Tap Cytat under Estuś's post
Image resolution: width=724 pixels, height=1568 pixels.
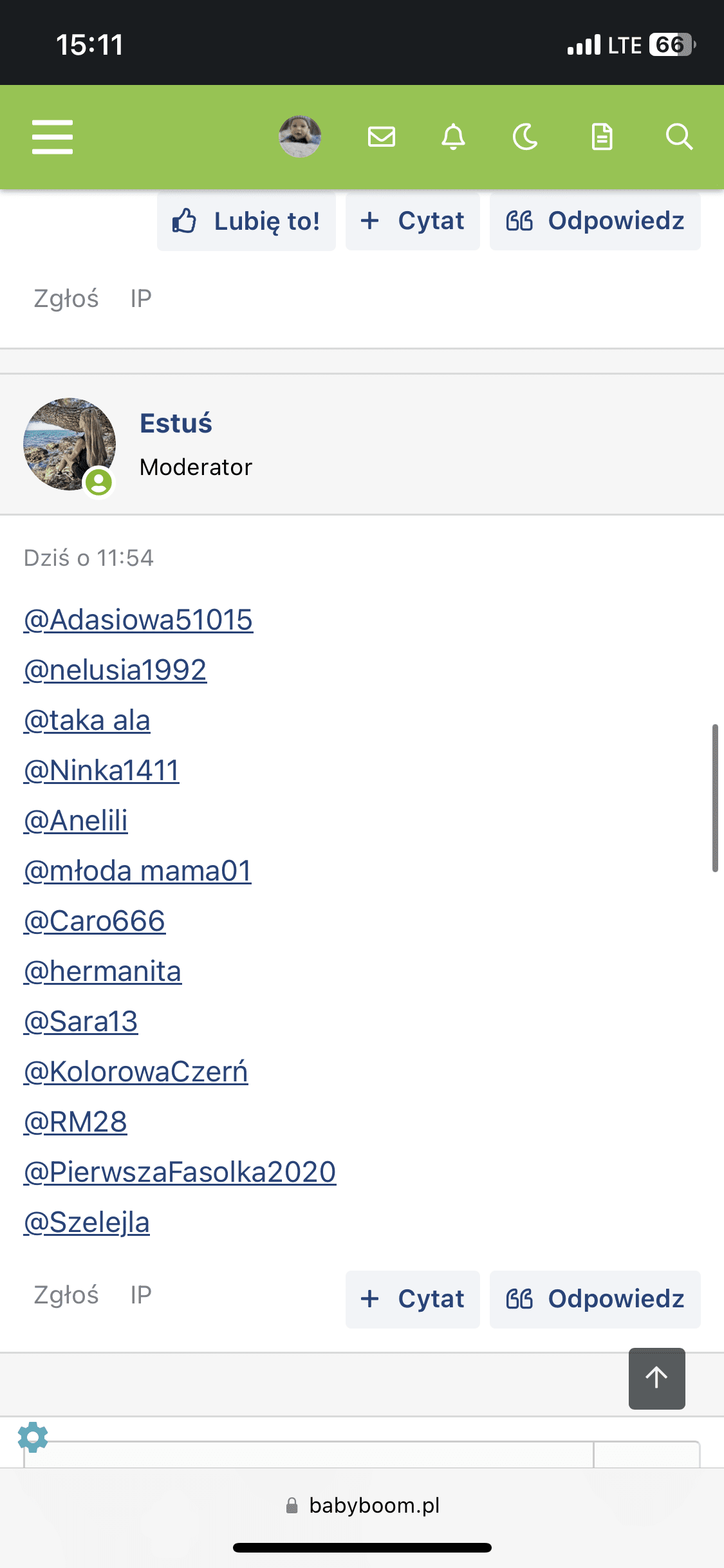(x=413, y=1299)
